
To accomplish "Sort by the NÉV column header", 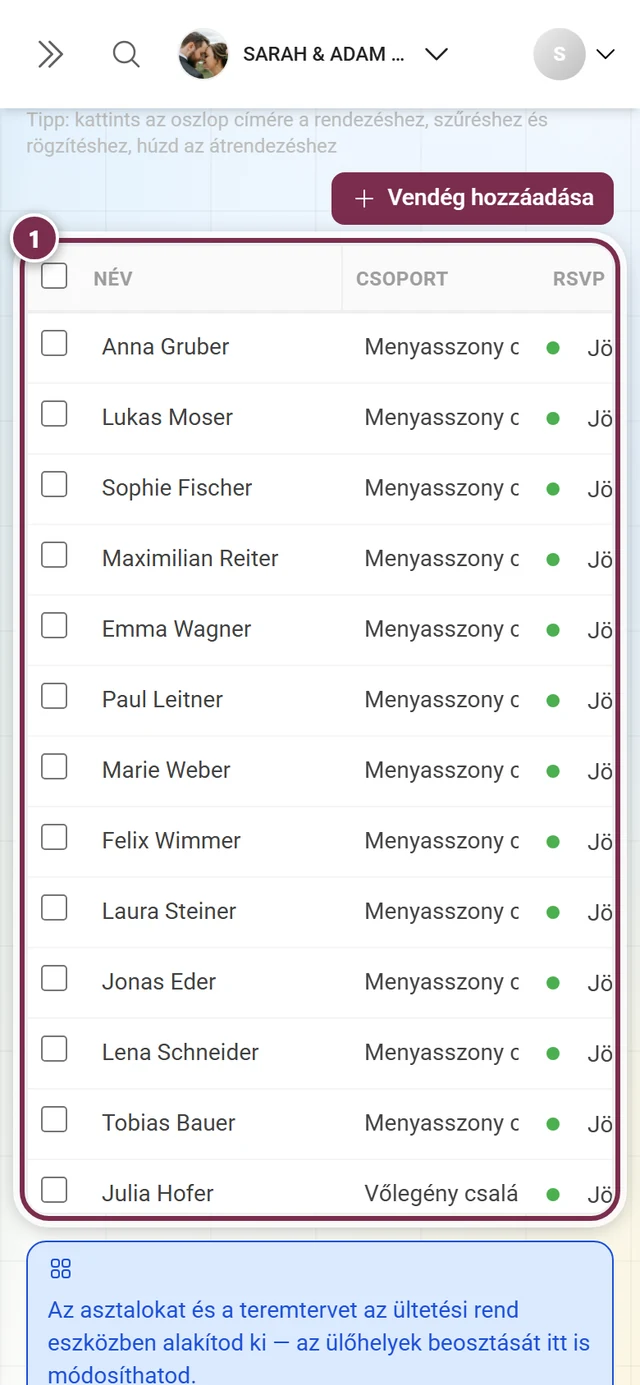I will pyautogui.click(x=113, y=279).
